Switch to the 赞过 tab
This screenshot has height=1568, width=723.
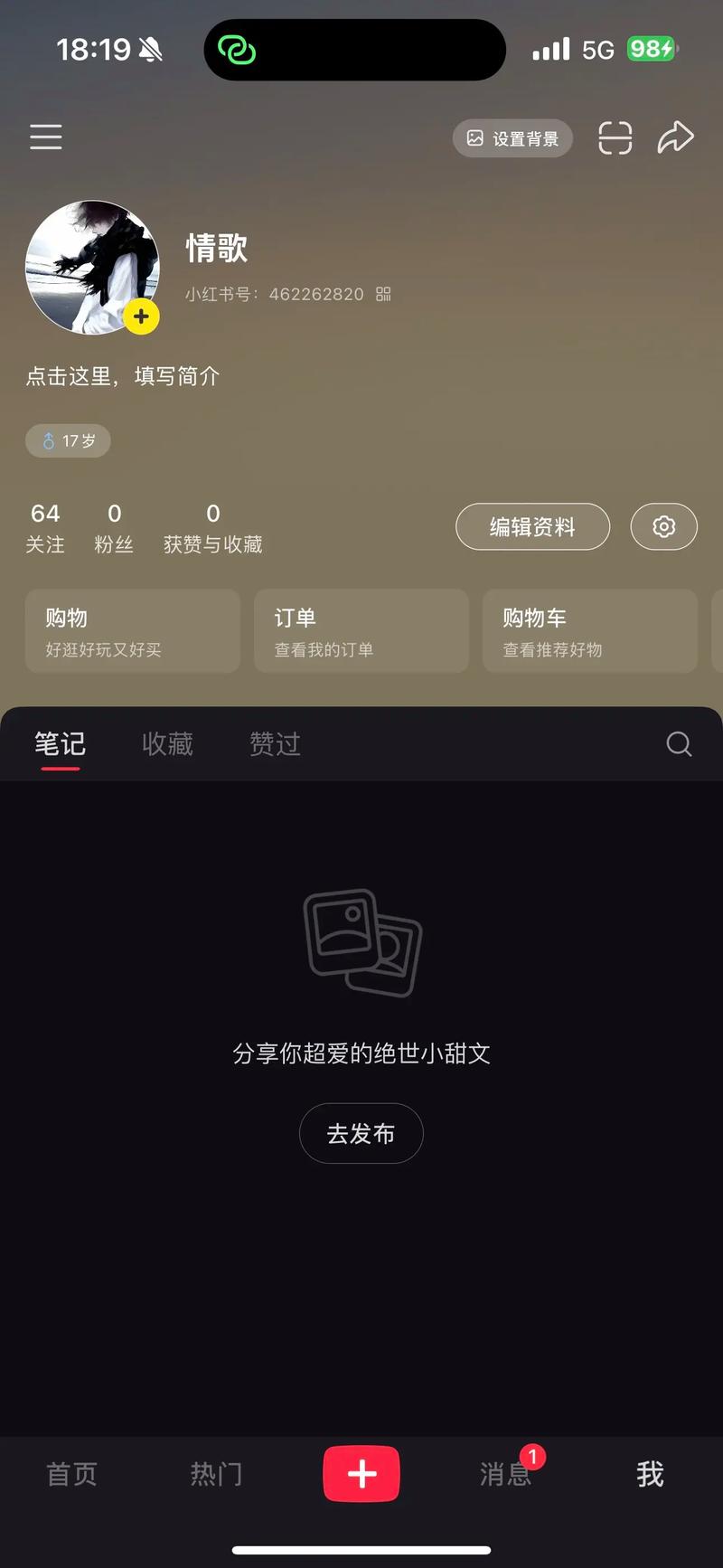point(275,744)
